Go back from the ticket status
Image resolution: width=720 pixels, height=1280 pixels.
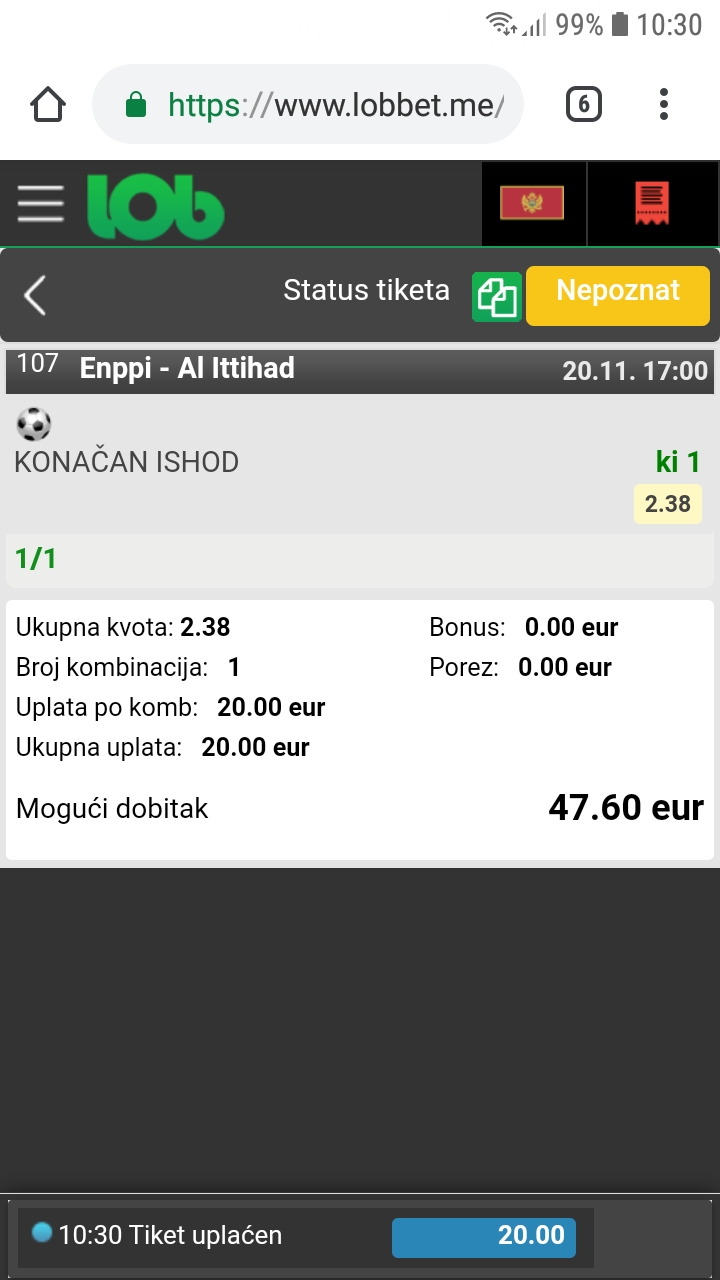tap(35, 295)
